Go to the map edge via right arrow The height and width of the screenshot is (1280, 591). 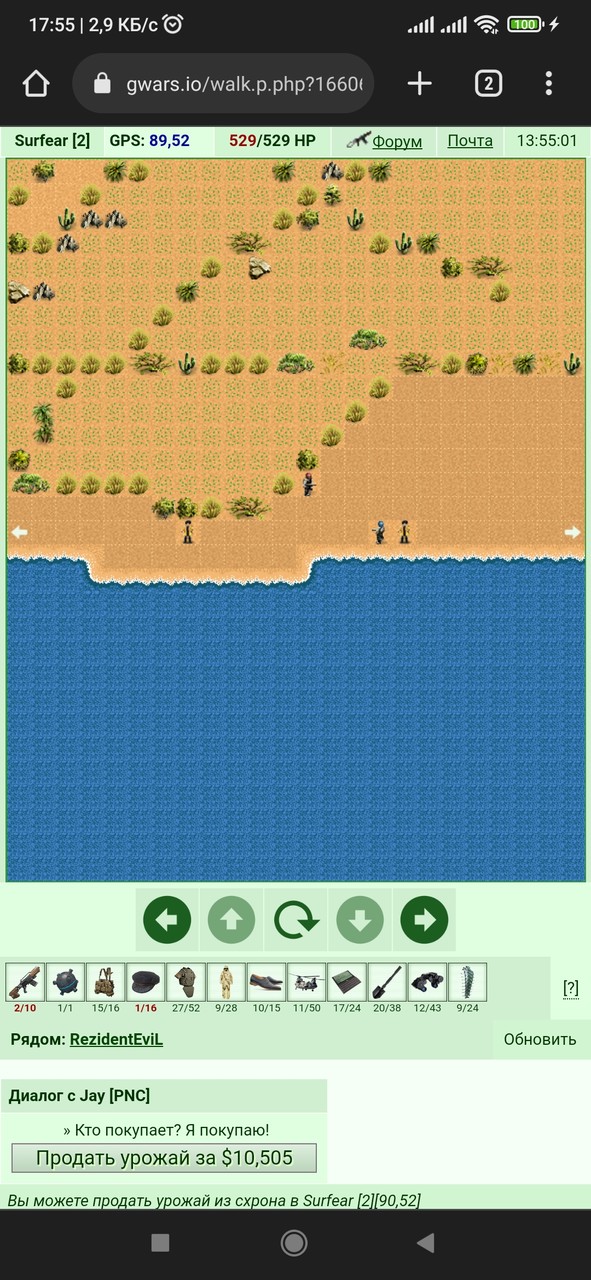click(x=572, y=532)
